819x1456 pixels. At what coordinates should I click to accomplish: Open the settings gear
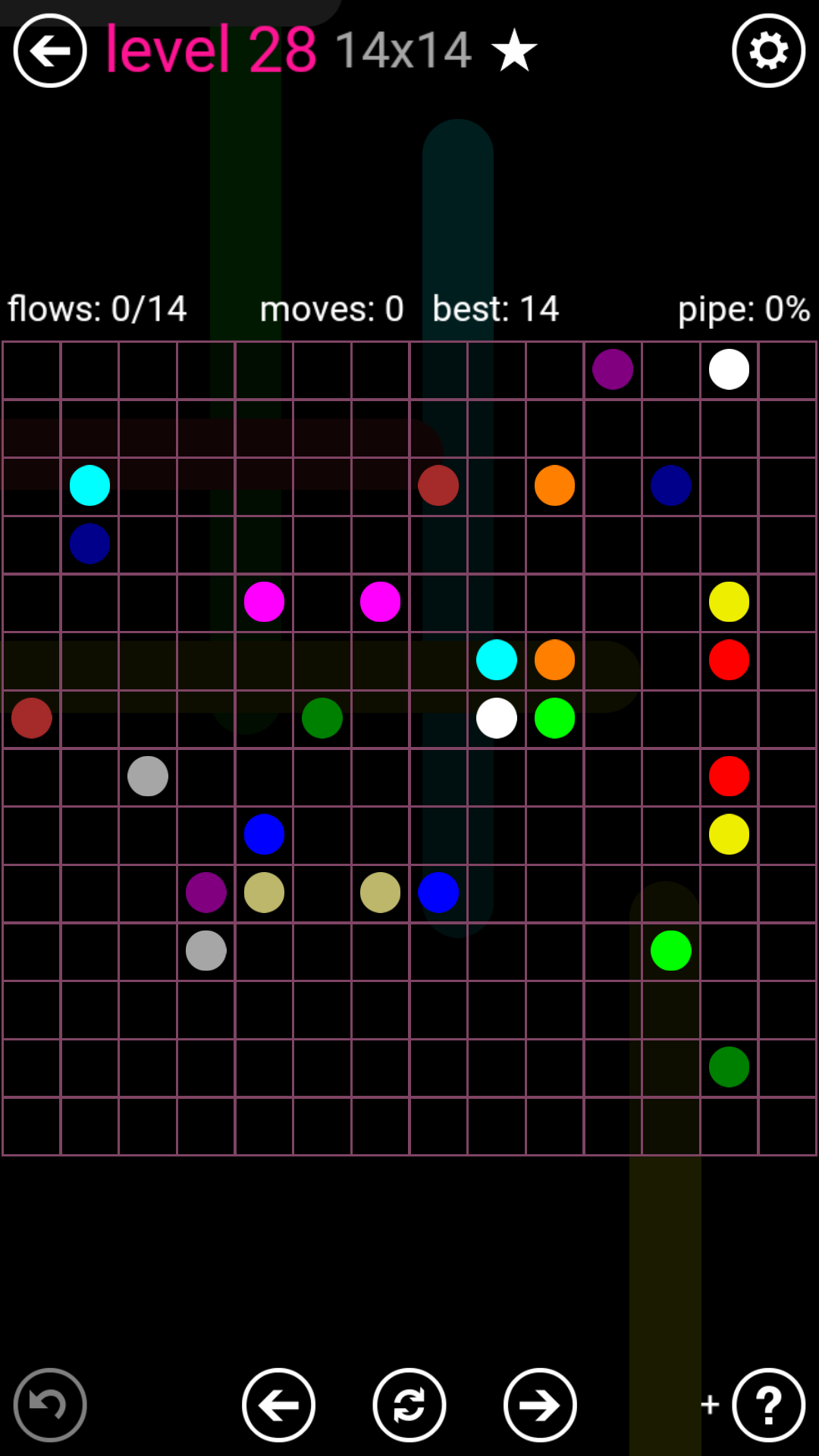[768, 51]
